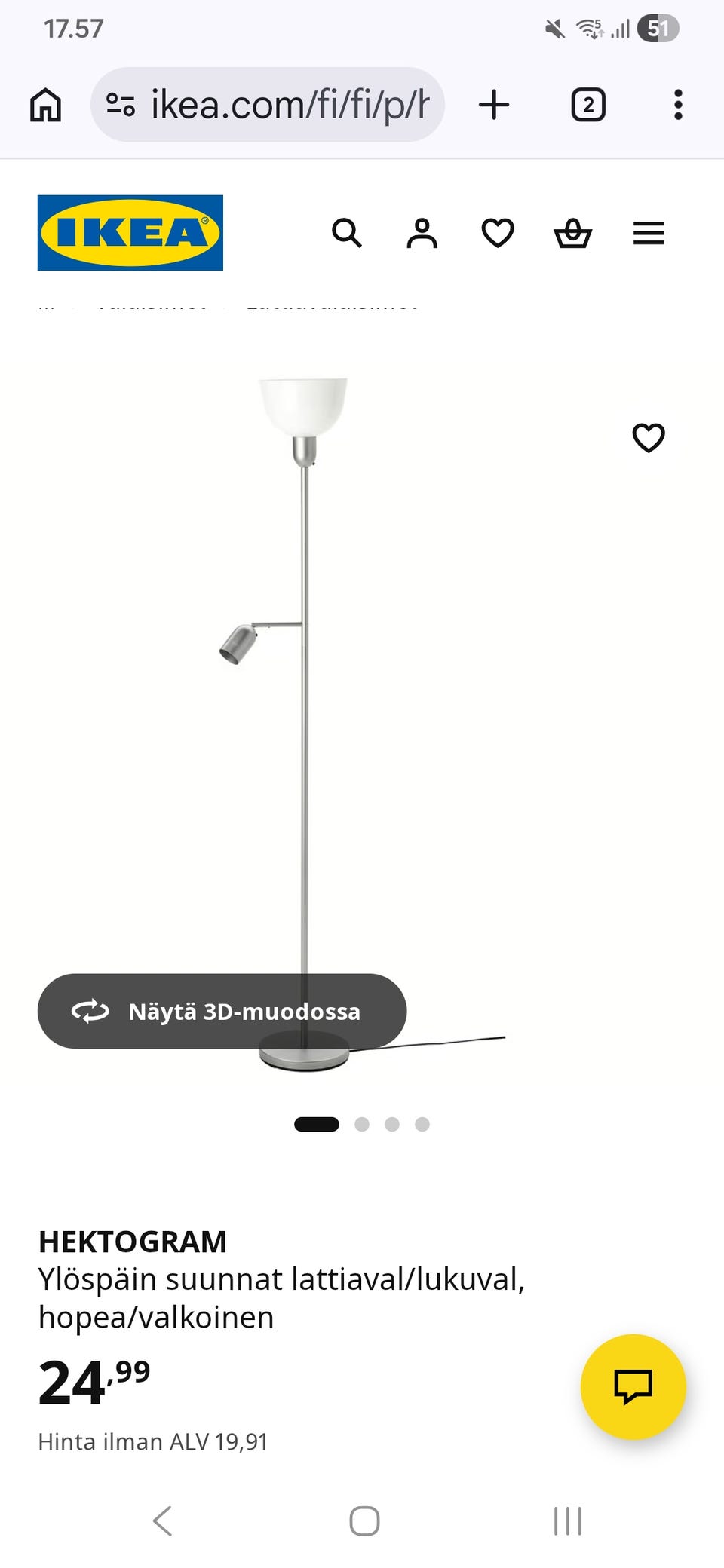724x1568 pixels.
Task: Mute notifications via status bar sound icon
Action: coord(553,28)
